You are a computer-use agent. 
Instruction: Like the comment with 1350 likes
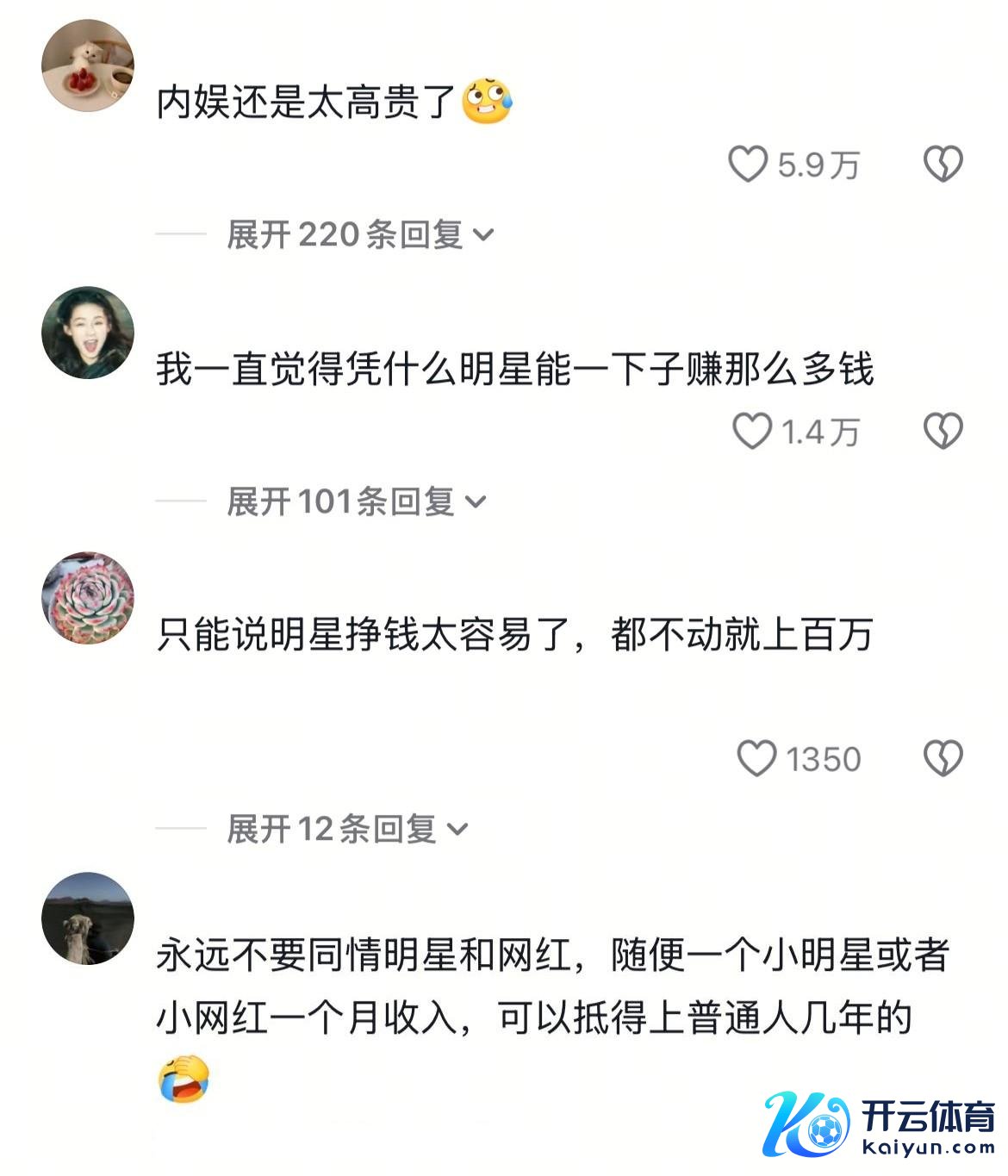tap(756, 758)
